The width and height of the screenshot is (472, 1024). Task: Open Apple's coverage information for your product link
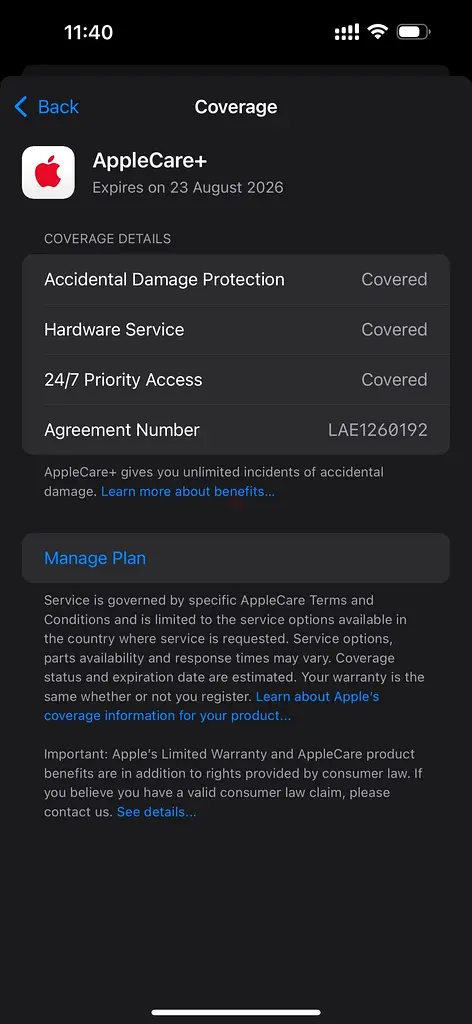(x=212, y=706)
